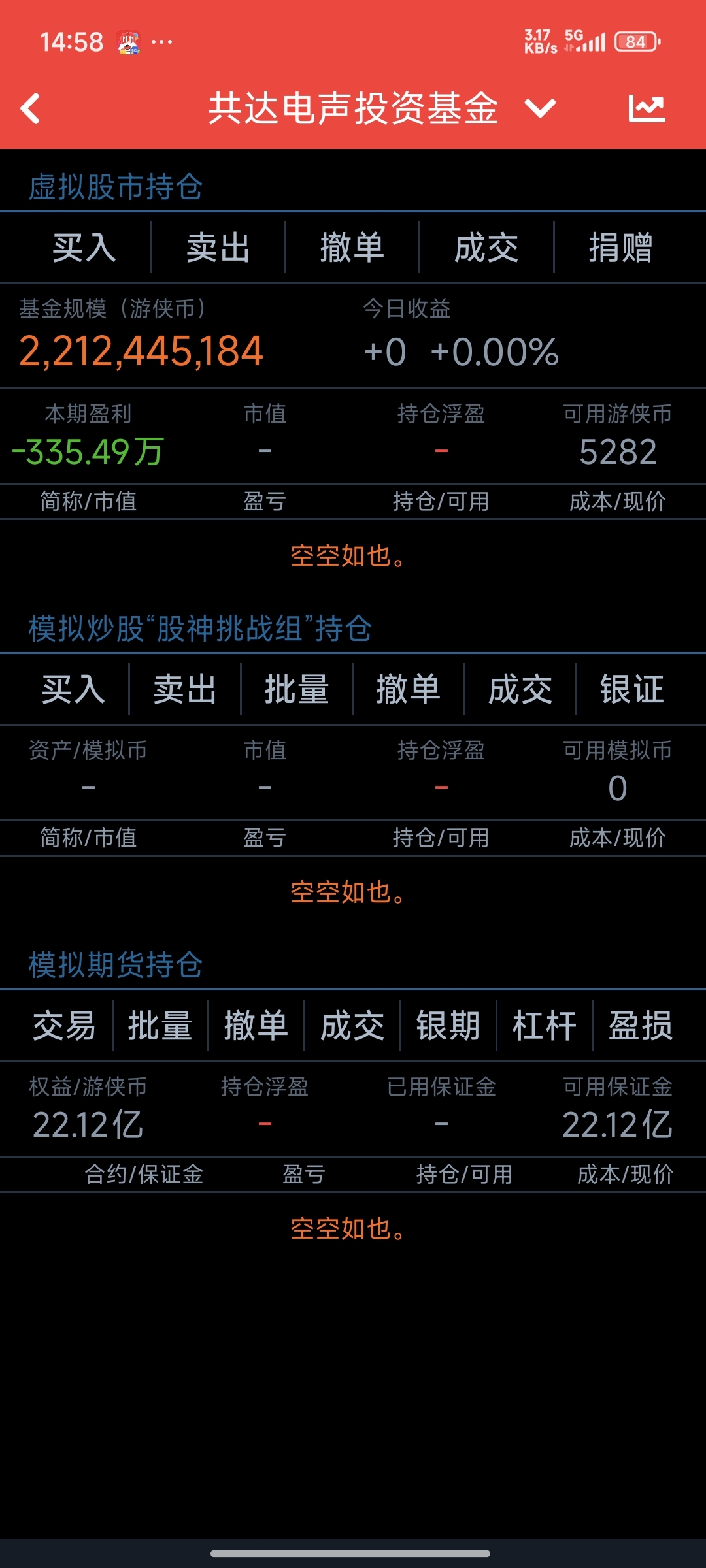Open 交易 in 模拟期货持仓
The image size is (706, 1568).
pos(64,1026)
